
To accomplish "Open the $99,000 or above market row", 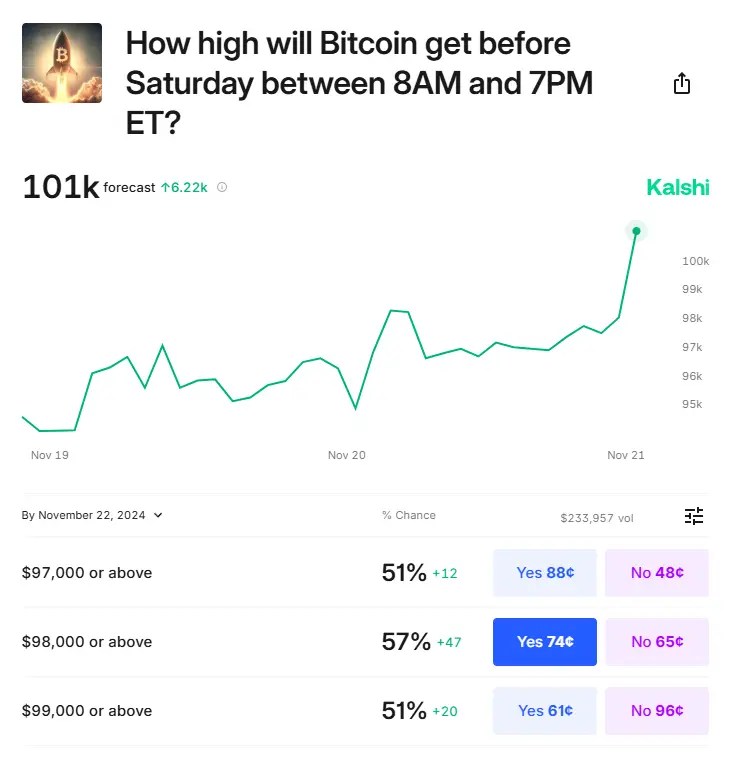I will (x=87, y=711).
